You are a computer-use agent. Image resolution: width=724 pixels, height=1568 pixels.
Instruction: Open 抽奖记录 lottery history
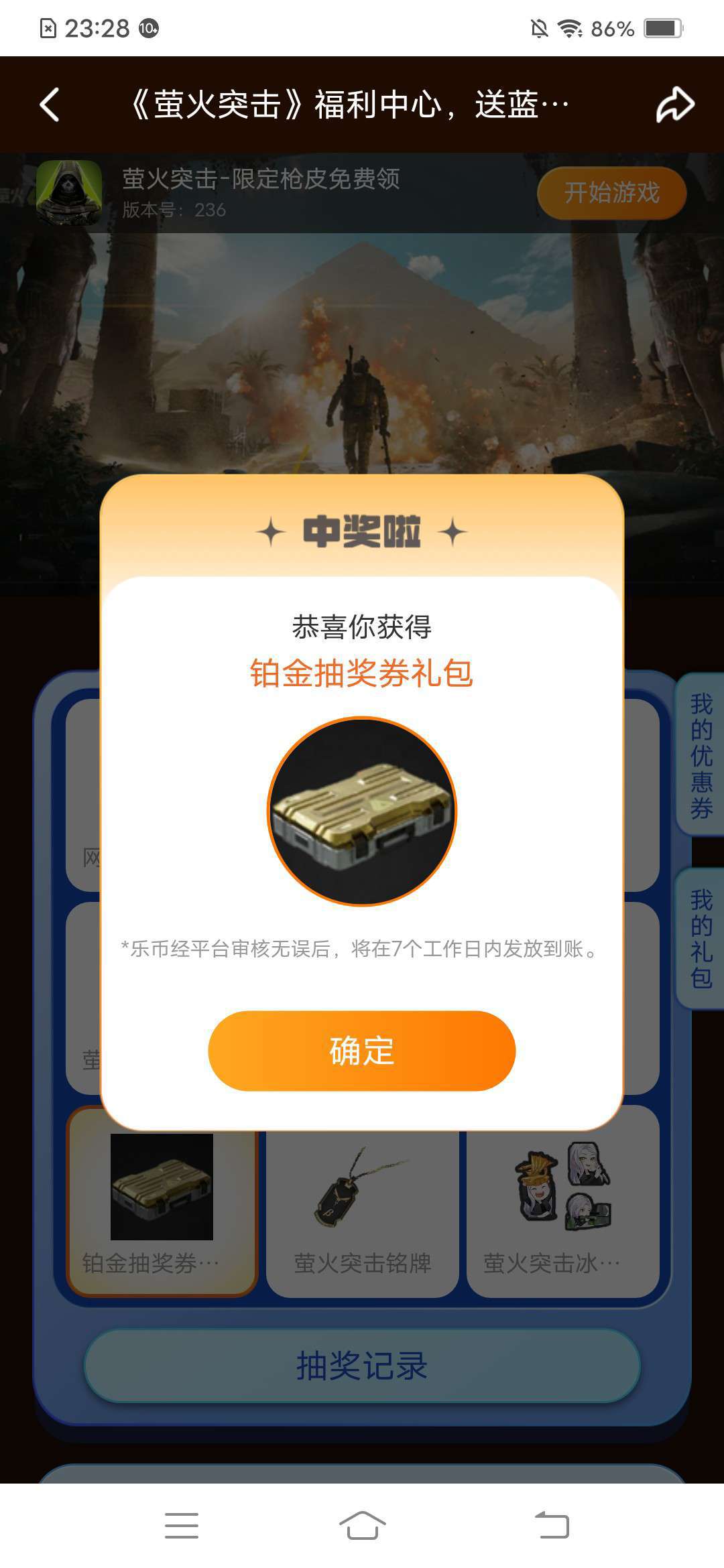362,1366
